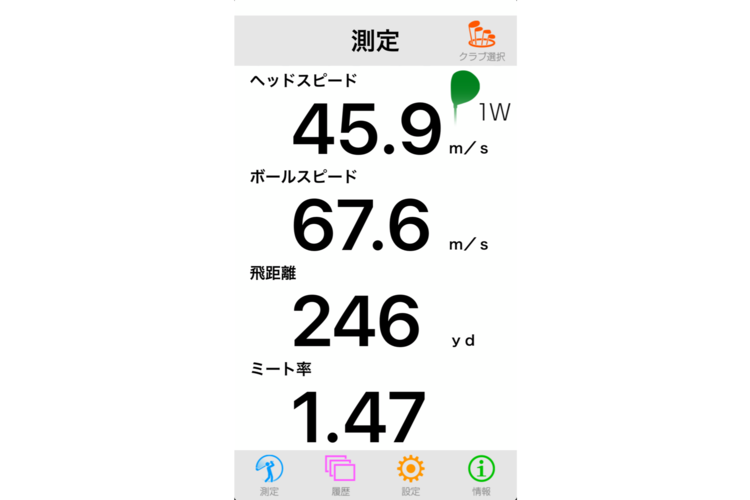Select the 情報 info tab

(x=481, y=474)
